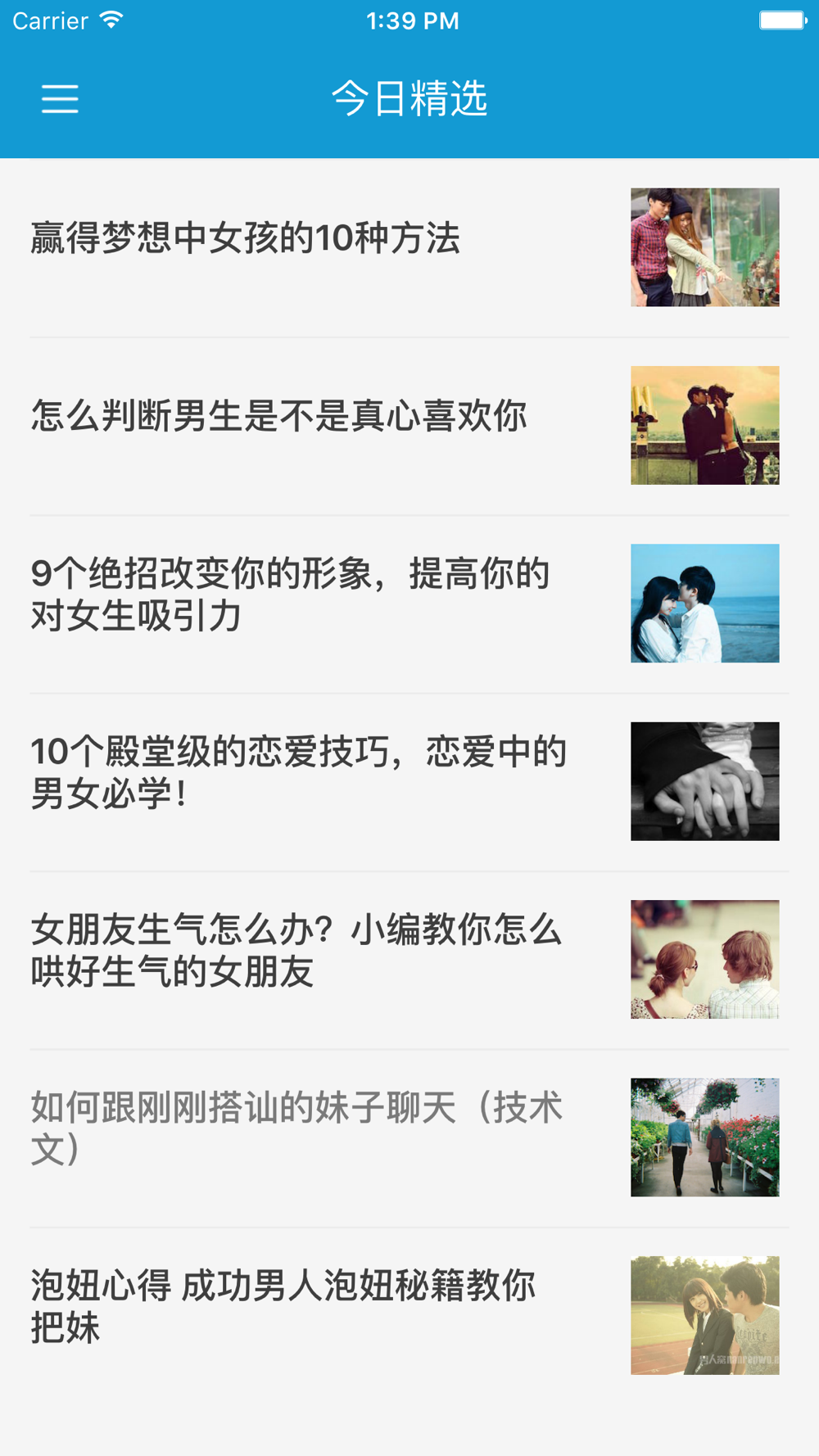This screenshot has height=1456, width=819.
Task: Open 如何跟刚刚搭讪的妹子聊天 article
Action: pyautogui.click(x=409, y=1138)
